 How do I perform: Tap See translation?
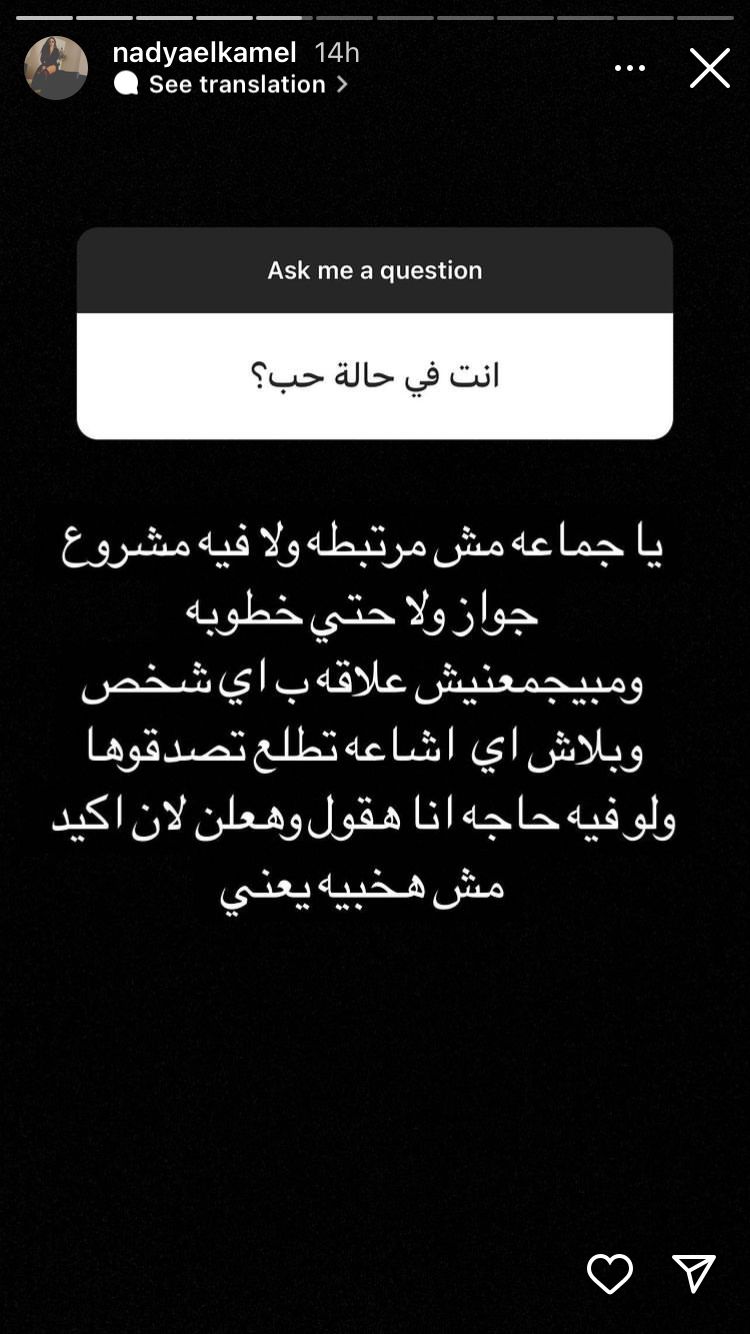pyautogui.click(x=238, y=84)
